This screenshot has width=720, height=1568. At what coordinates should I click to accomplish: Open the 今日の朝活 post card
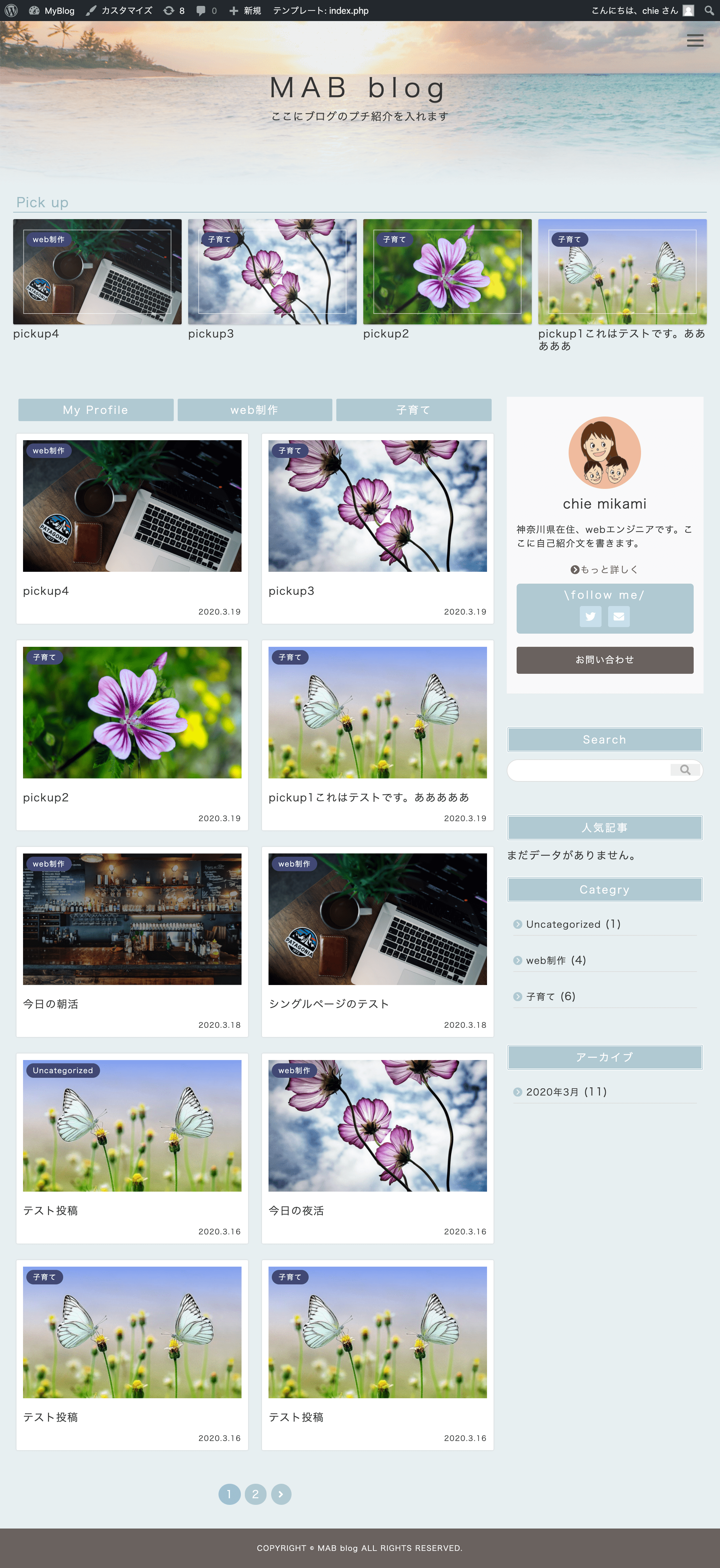point(132,940)
